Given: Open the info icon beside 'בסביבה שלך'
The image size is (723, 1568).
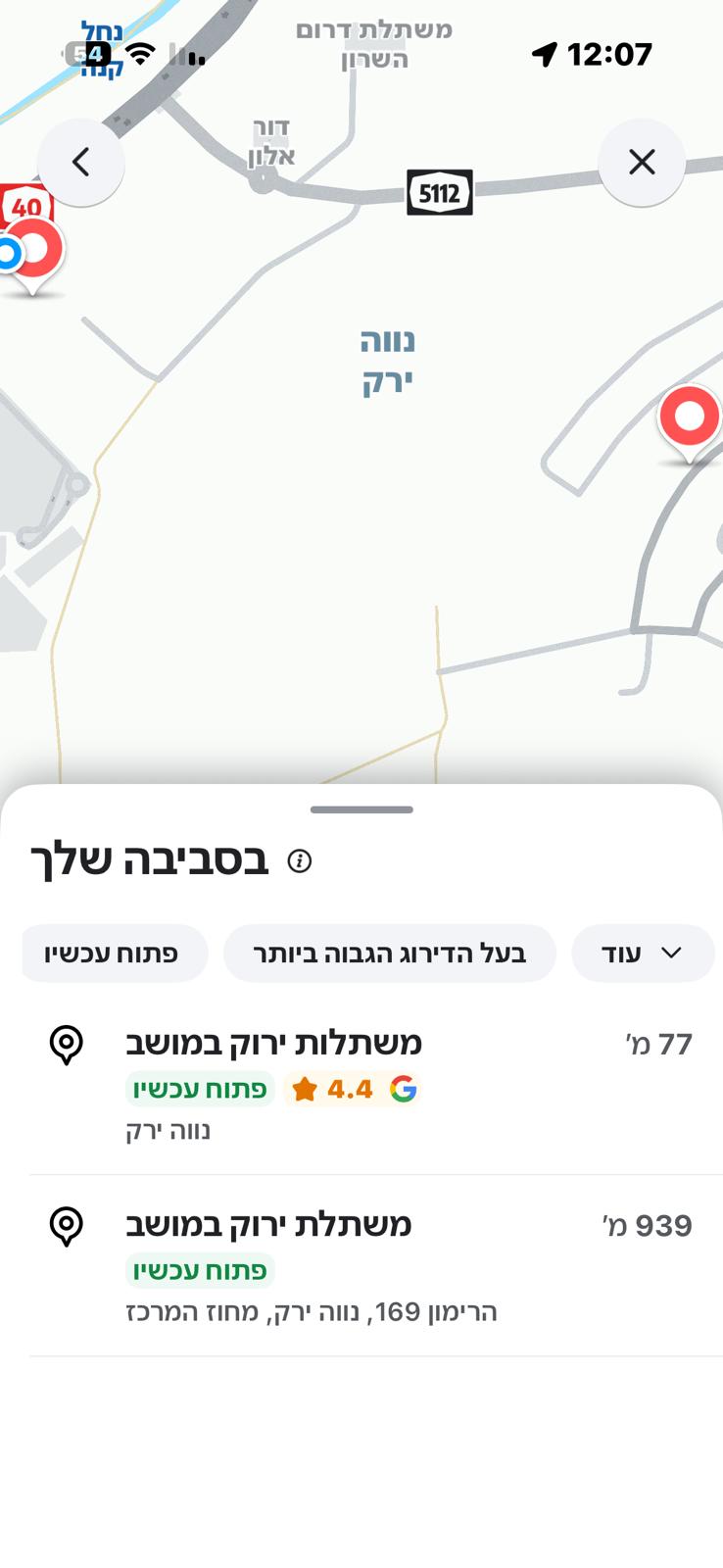Looking at the screenshot, I should pyautogui.click(x=299, y=861).
